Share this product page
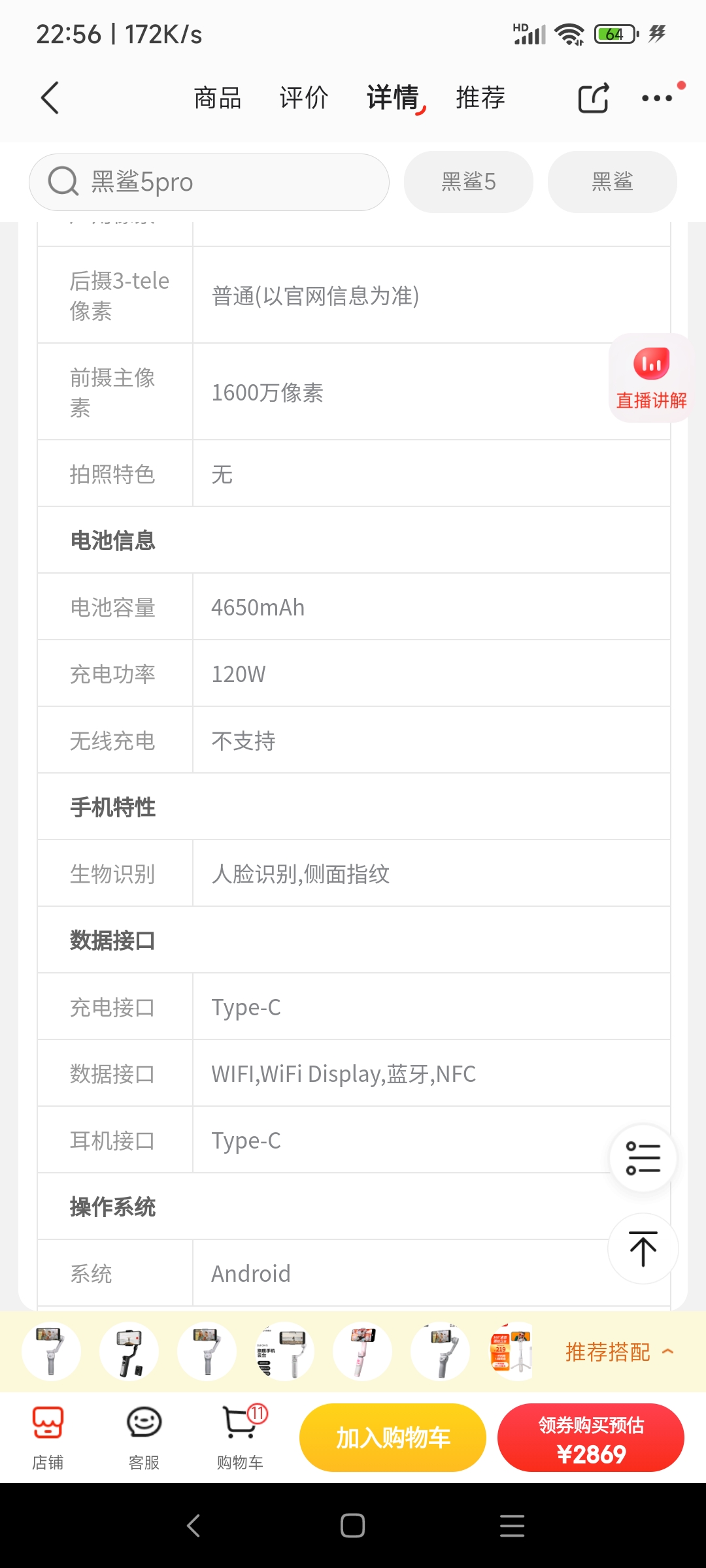Image resolution: width=706 pixels, height=1568 pixels. pyautogui.click(x=594, y=98)
